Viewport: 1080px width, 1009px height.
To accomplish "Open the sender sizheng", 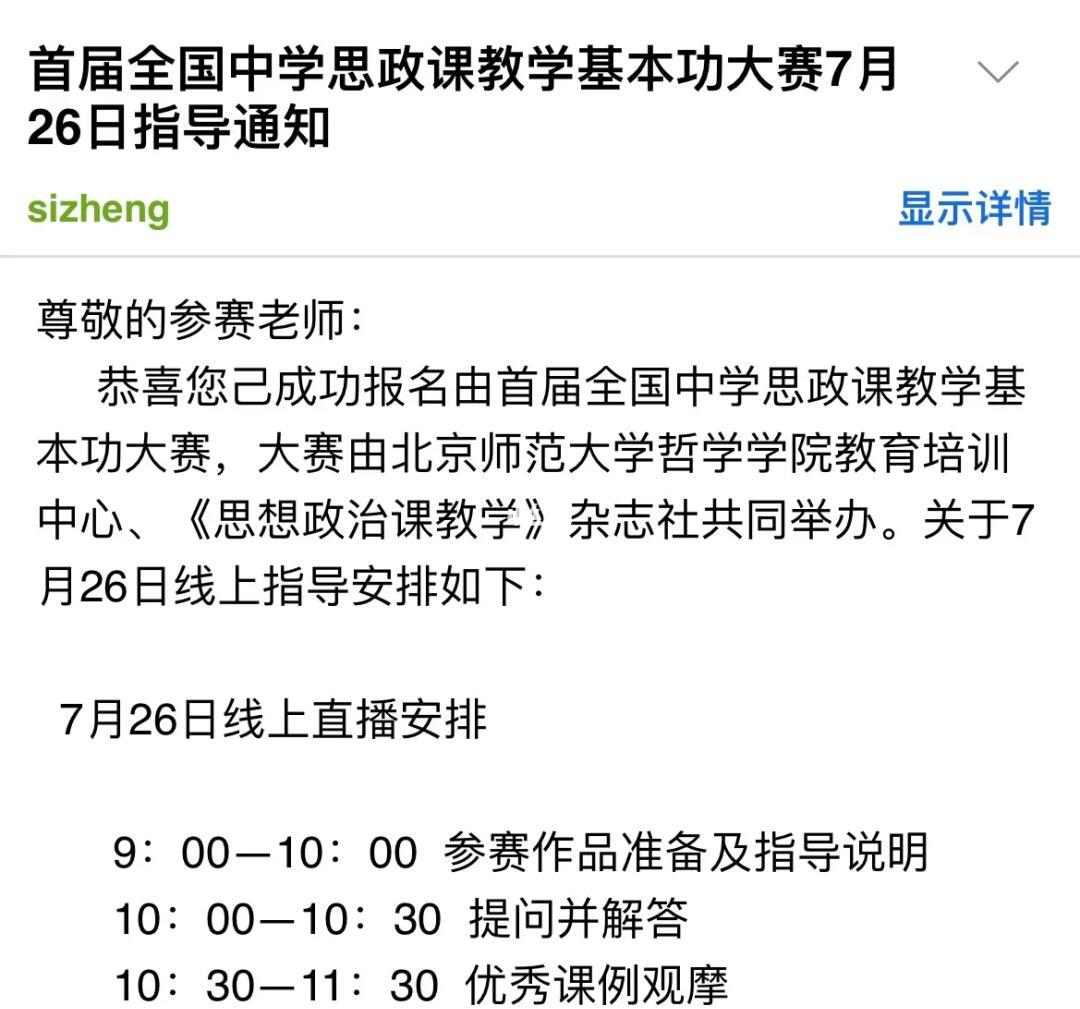I will [x=98, y=210].
